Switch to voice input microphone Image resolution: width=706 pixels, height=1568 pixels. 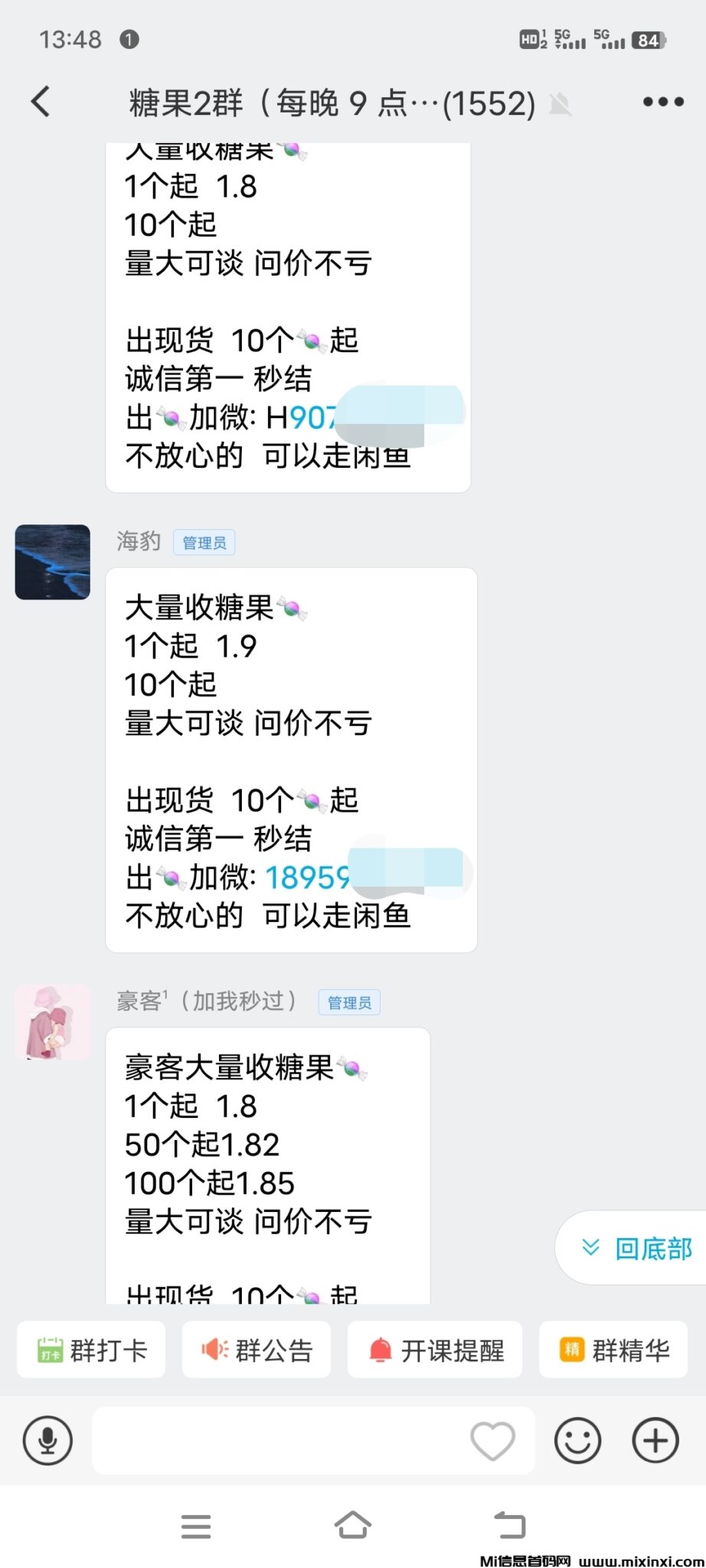47,1441
